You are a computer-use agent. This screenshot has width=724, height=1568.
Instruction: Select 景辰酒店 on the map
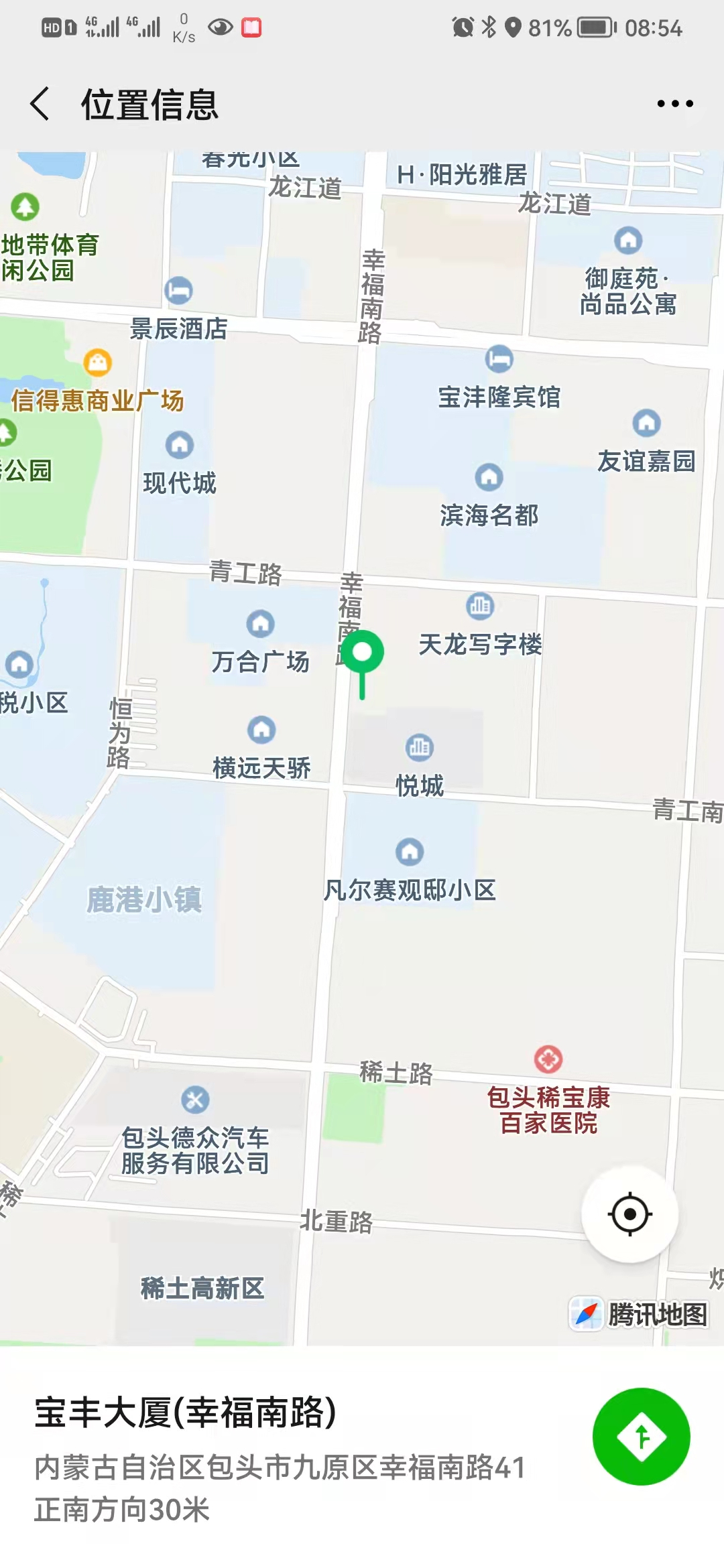pos(178,328)
